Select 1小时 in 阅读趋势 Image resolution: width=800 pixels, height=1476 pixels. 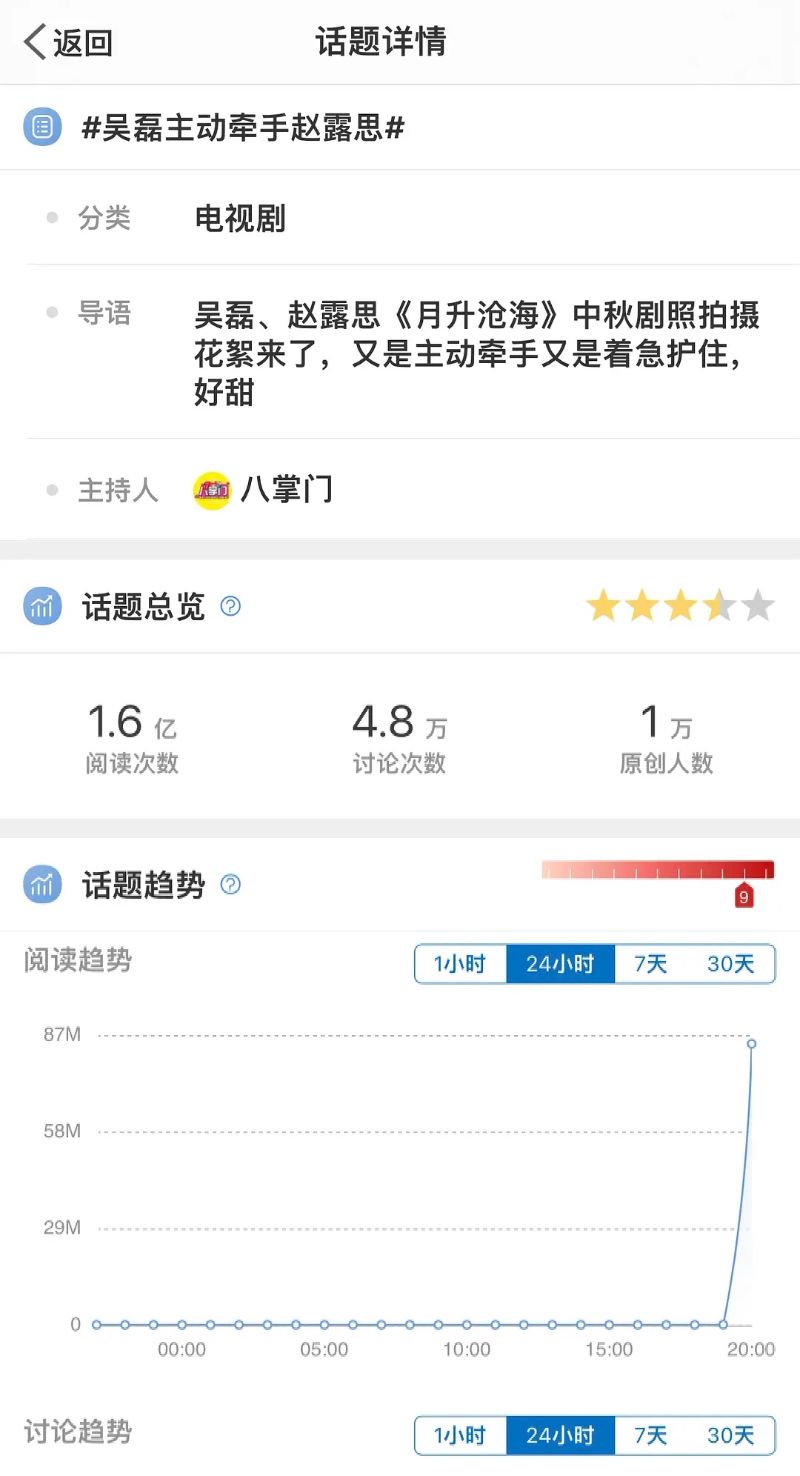point(460,964)
